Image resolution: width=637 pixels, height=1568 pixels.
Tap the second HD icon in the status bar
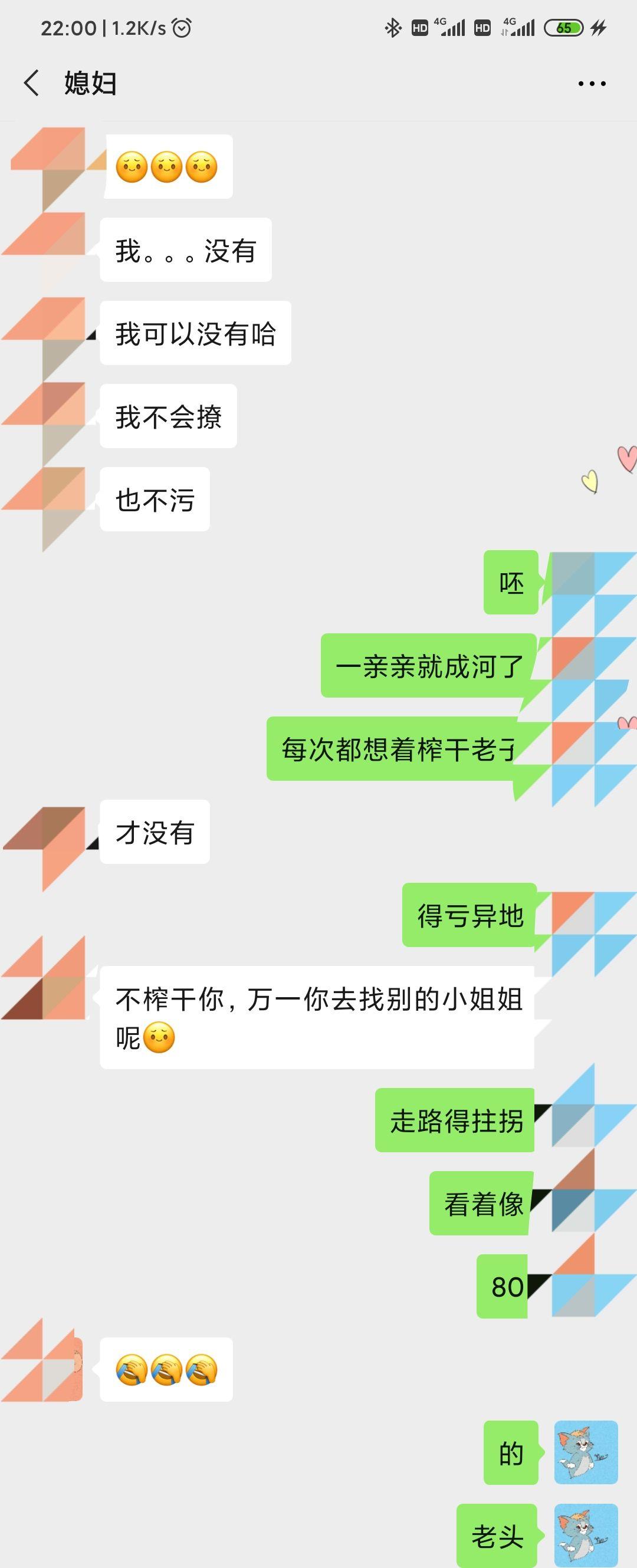[482, 27]
